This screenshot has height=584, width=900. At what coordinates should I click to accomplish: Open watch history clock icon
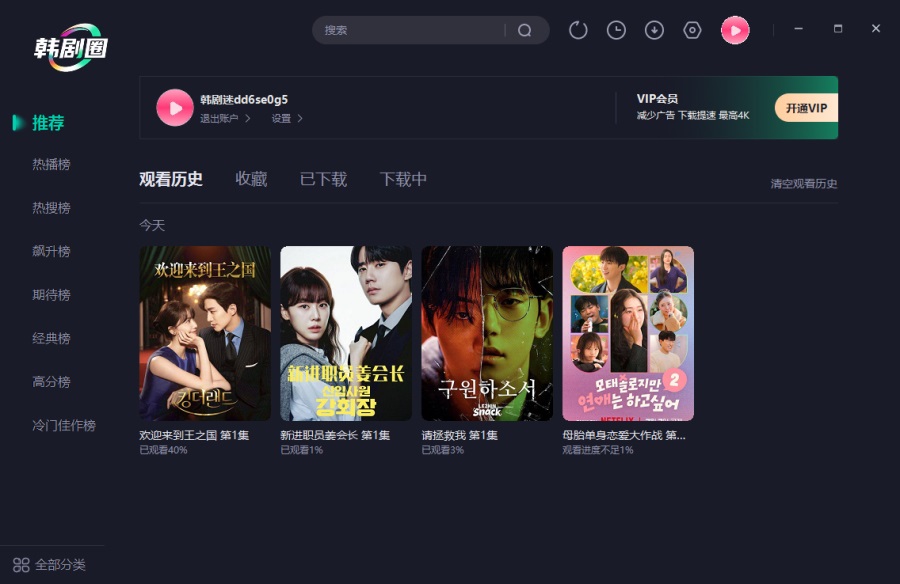[616, 30]
